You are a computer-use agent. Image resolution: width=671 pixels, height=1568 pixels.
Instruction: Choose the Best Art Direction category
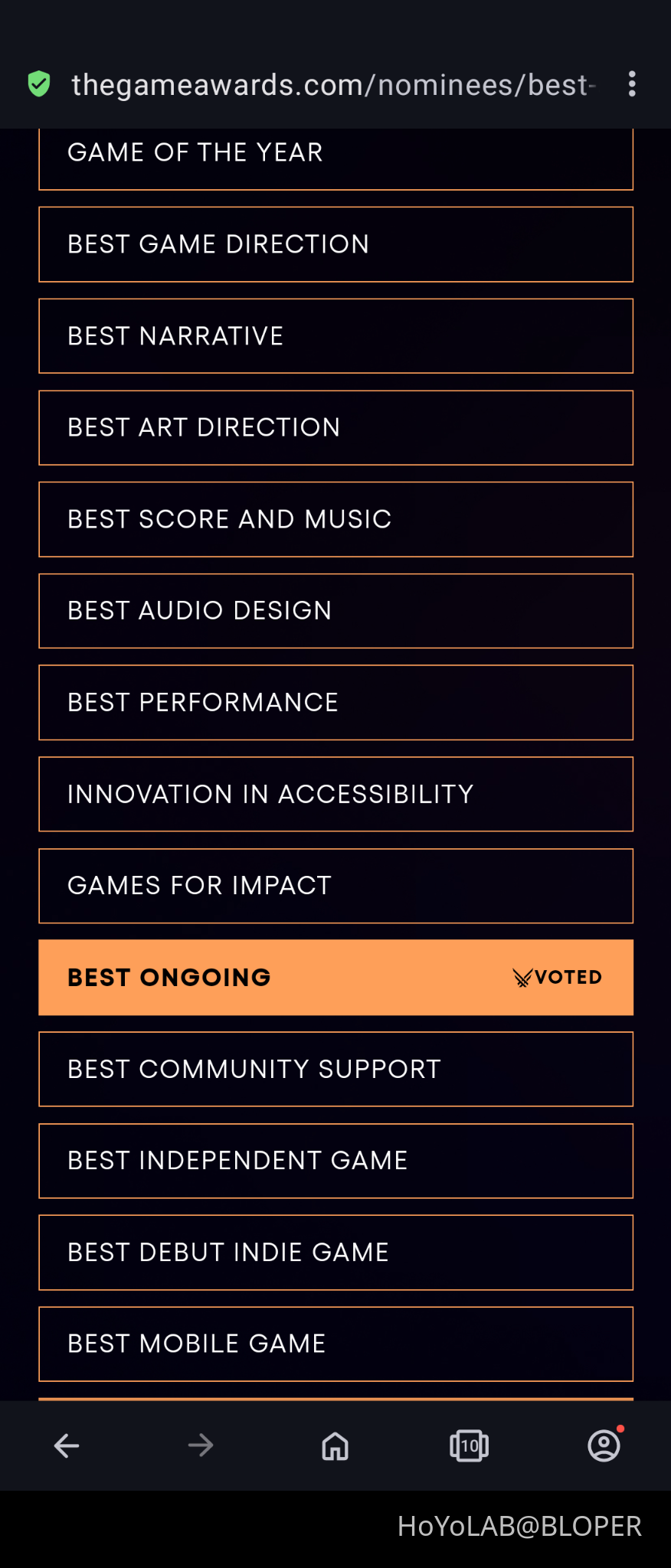pos(335,427)
